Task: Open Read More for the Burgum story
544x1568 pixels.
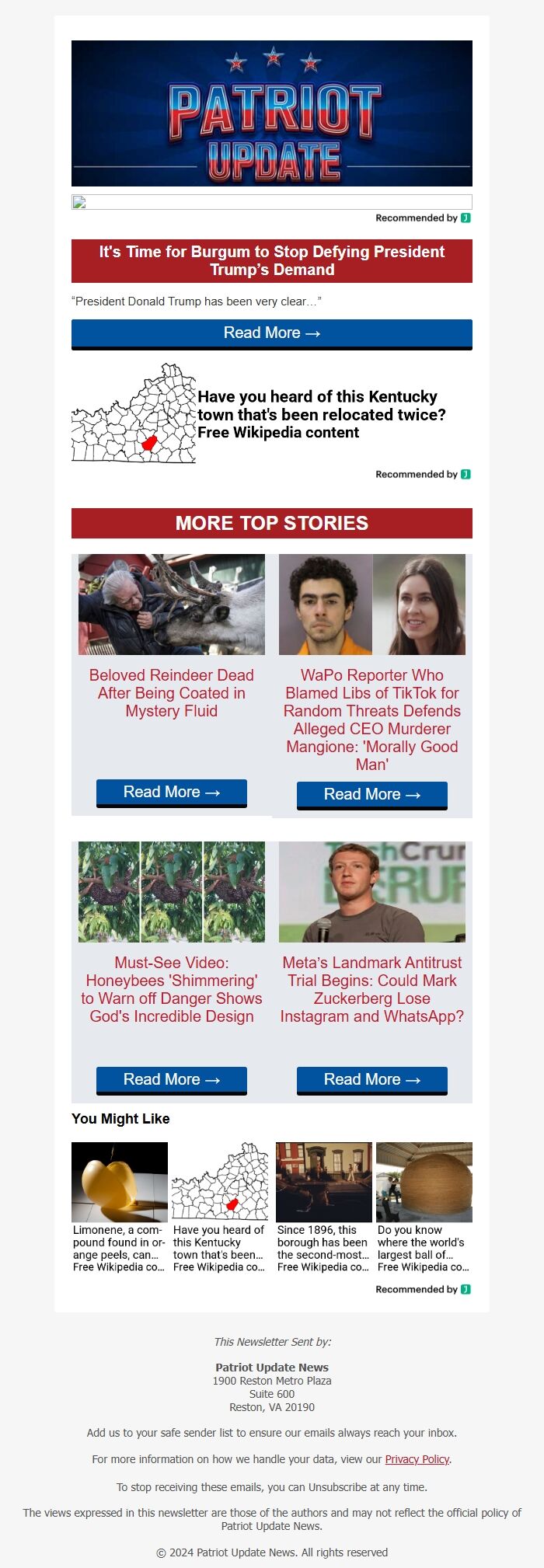Action: click(x=271, y=333)
